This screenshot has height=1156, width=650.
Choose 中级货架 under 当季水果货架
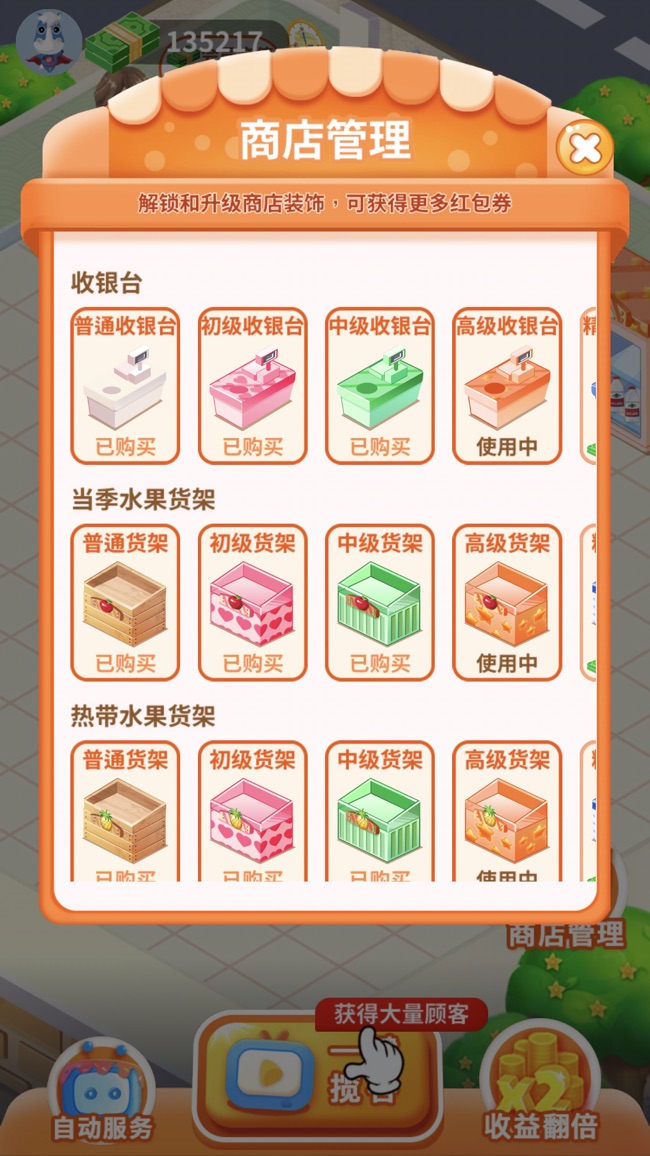click(x=380, y=603)
